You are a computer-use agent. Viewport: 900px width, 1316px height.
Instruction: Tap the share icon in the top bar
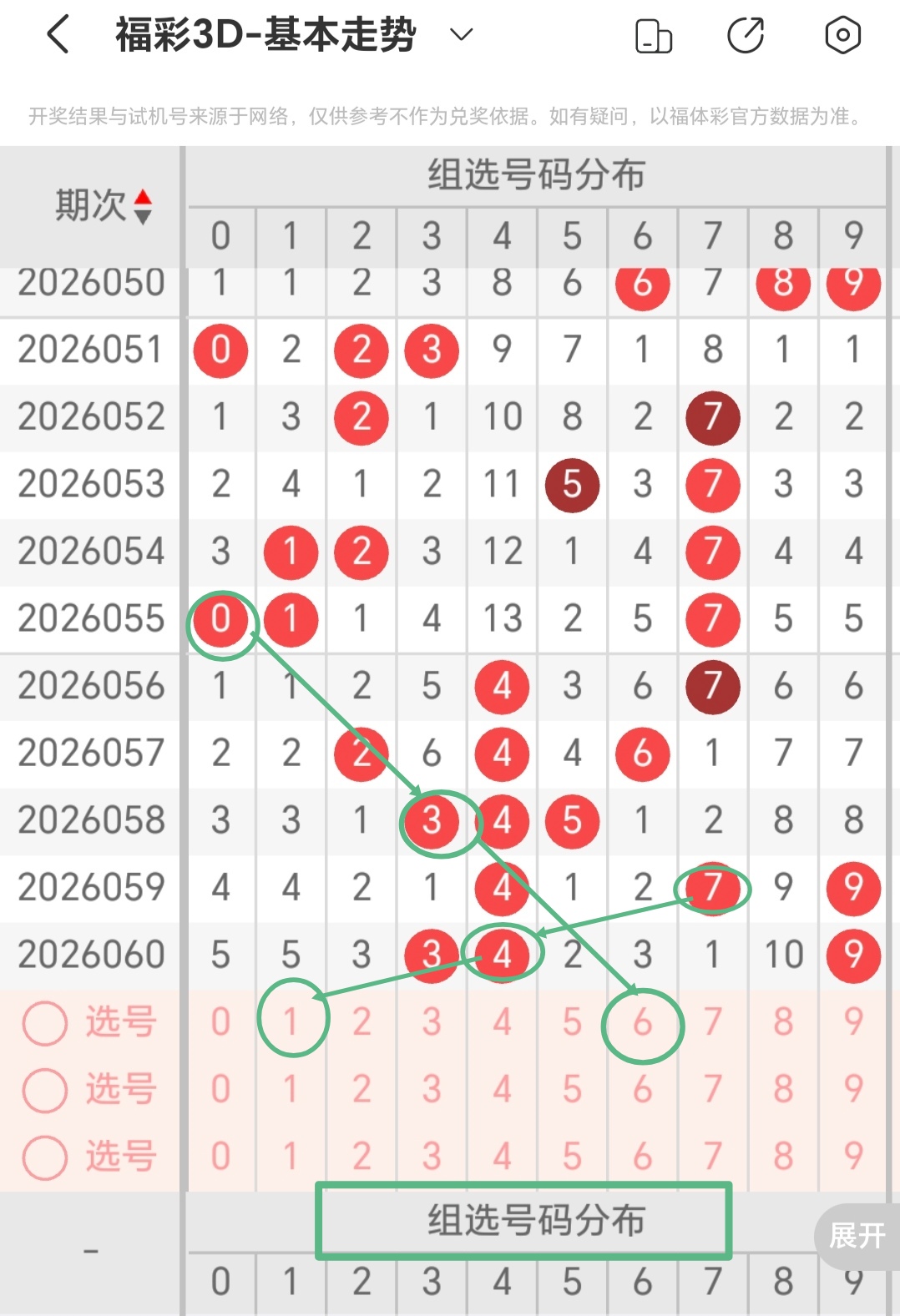pos(747,35)
